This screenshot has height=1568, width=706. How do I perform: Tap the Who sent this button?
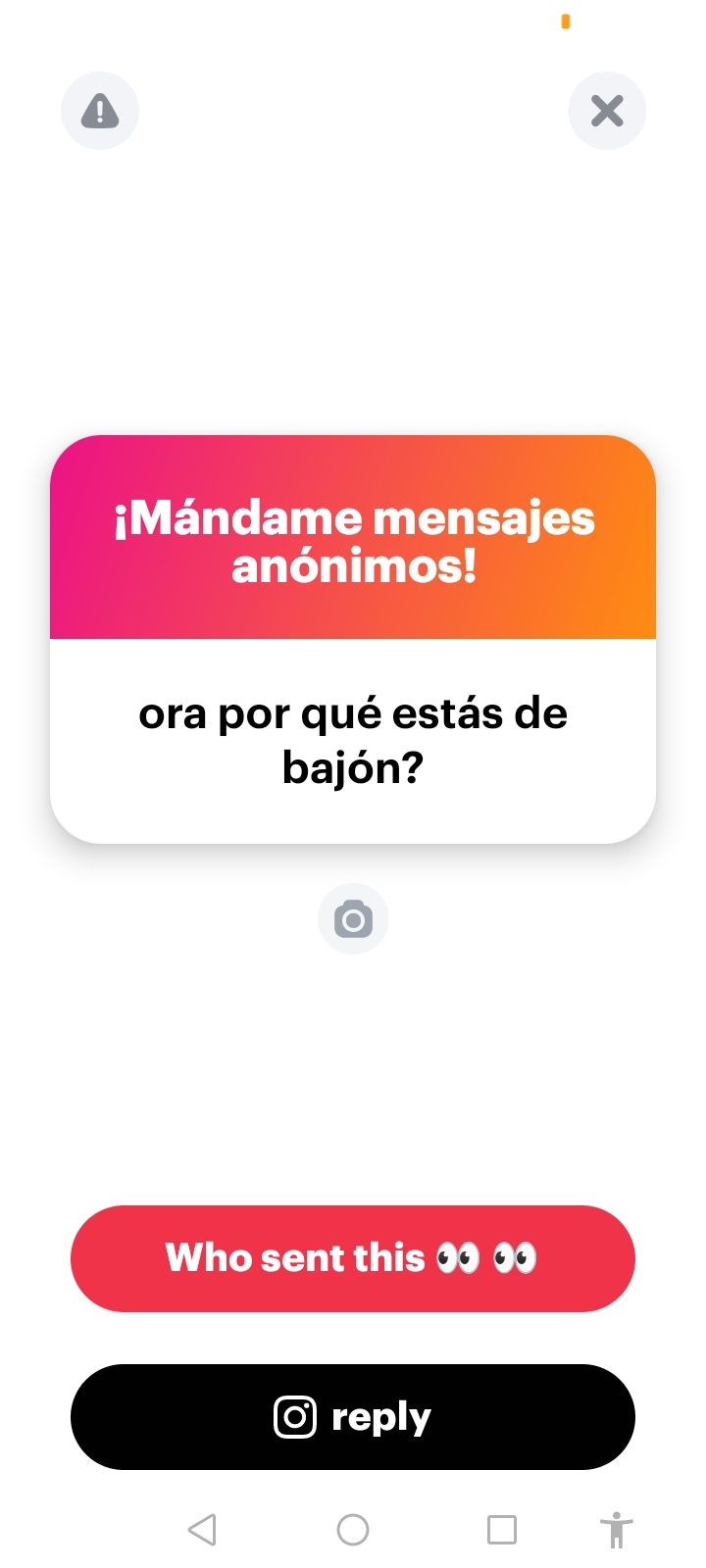[353, 1258]
